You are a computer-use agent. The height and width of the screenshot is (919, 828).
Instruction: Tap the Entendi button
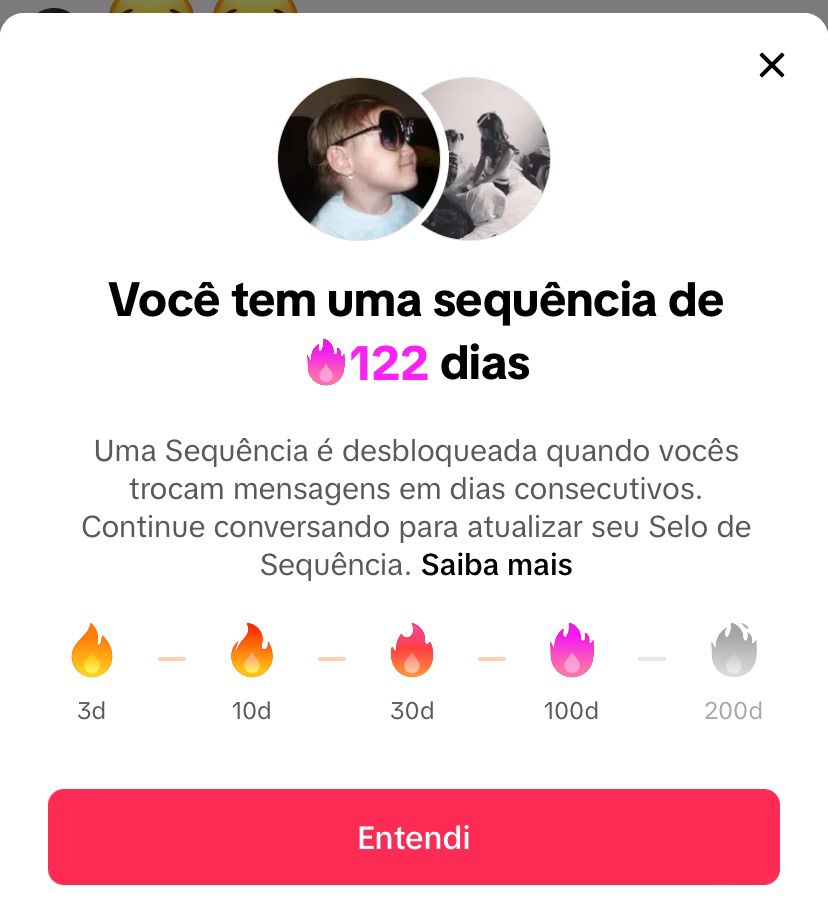click(x=413, y=837)
